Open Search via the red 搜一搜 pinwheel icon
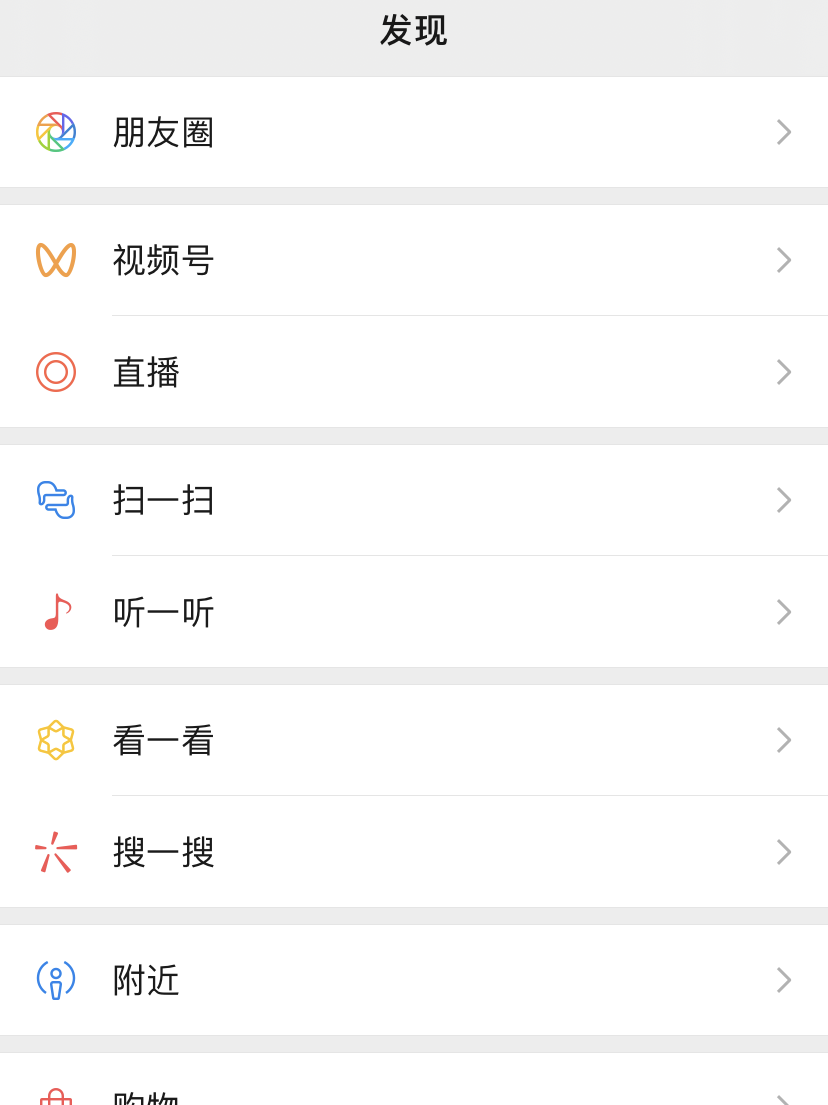Viewport: 828px width, 1105px height. click(56, 852)
